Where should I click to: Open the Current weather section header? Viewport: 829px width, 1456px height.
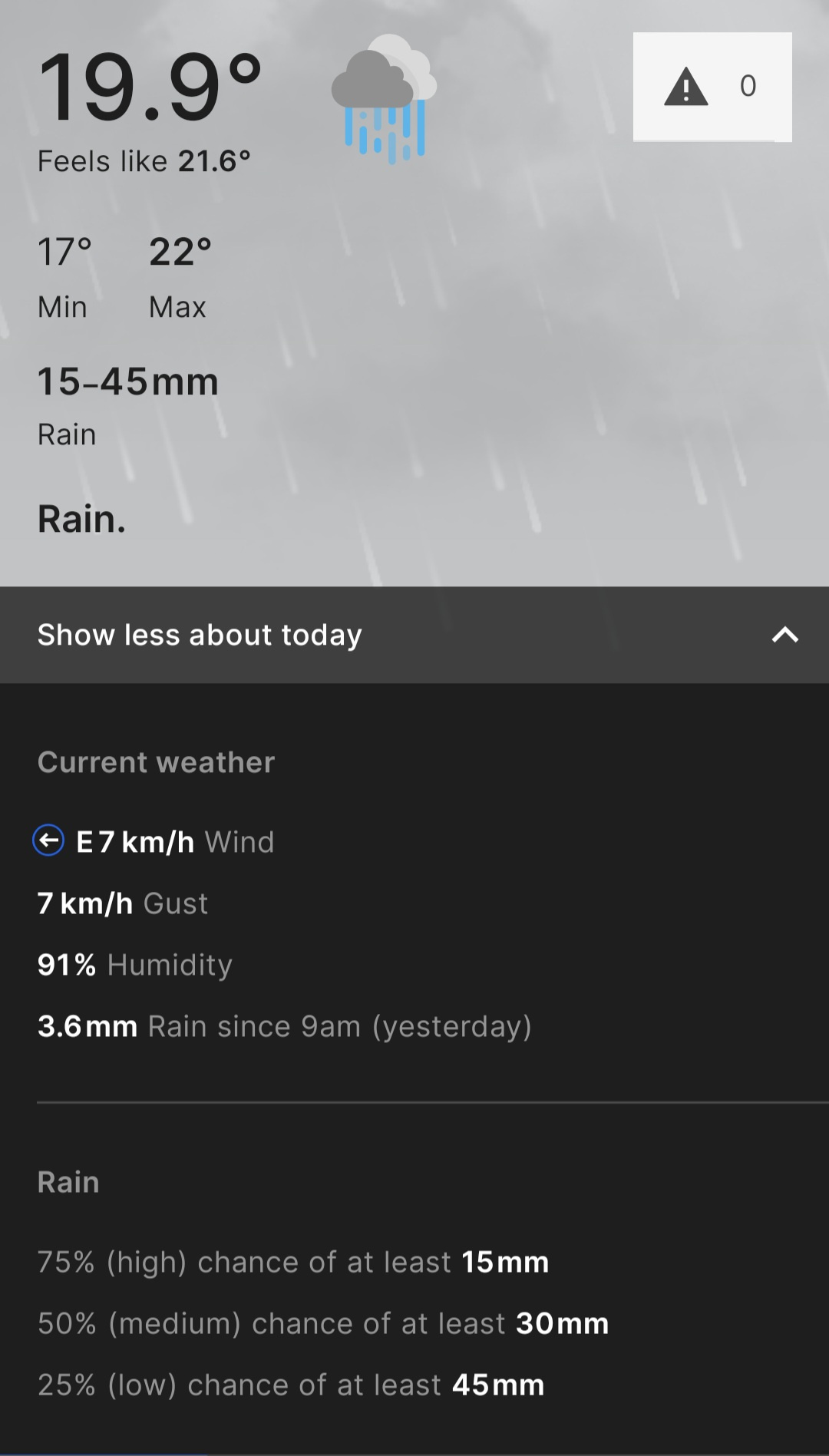coord(156,762)
